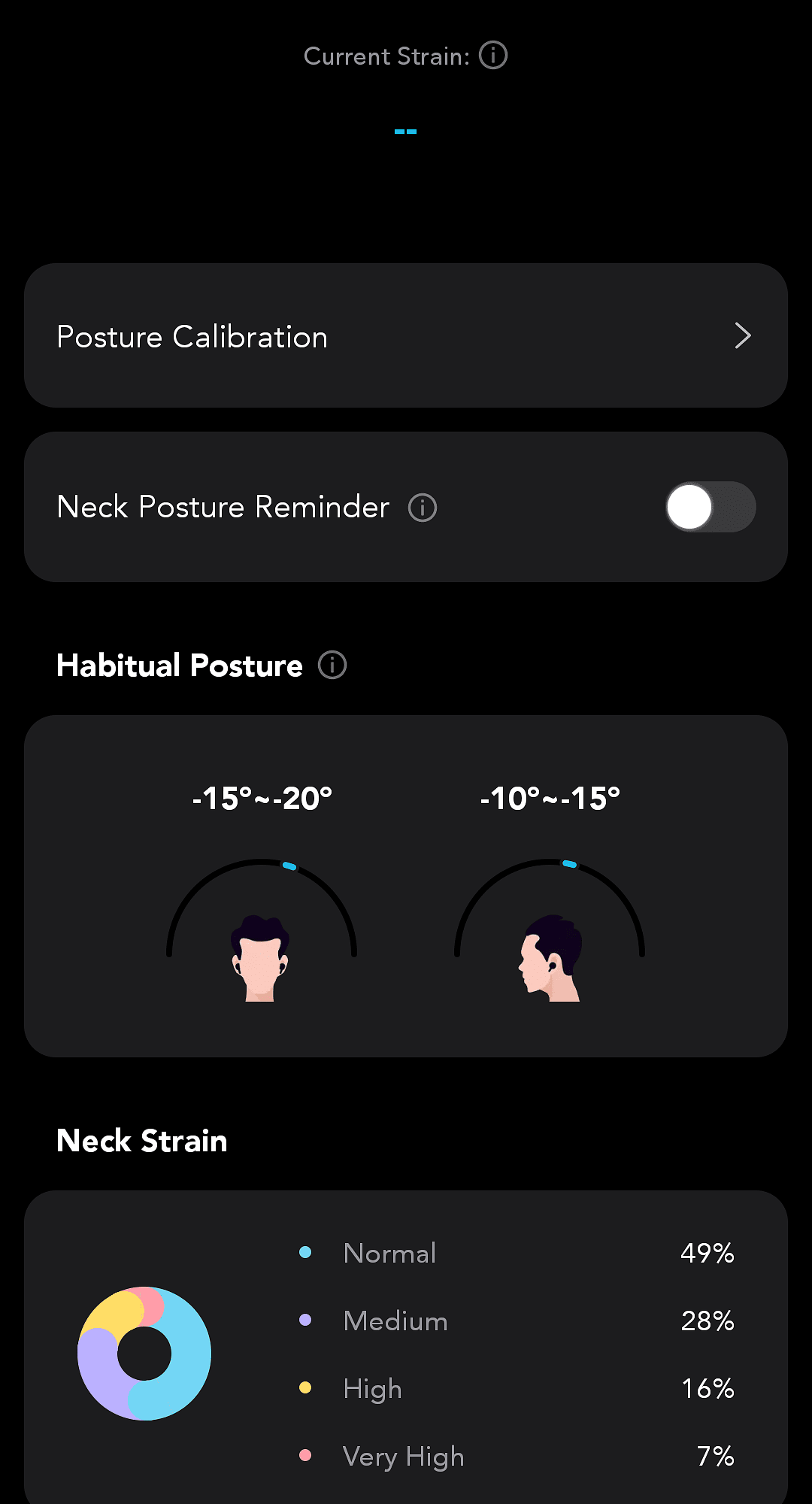Turn on Neck Posture Reminder

coord(710,508)
